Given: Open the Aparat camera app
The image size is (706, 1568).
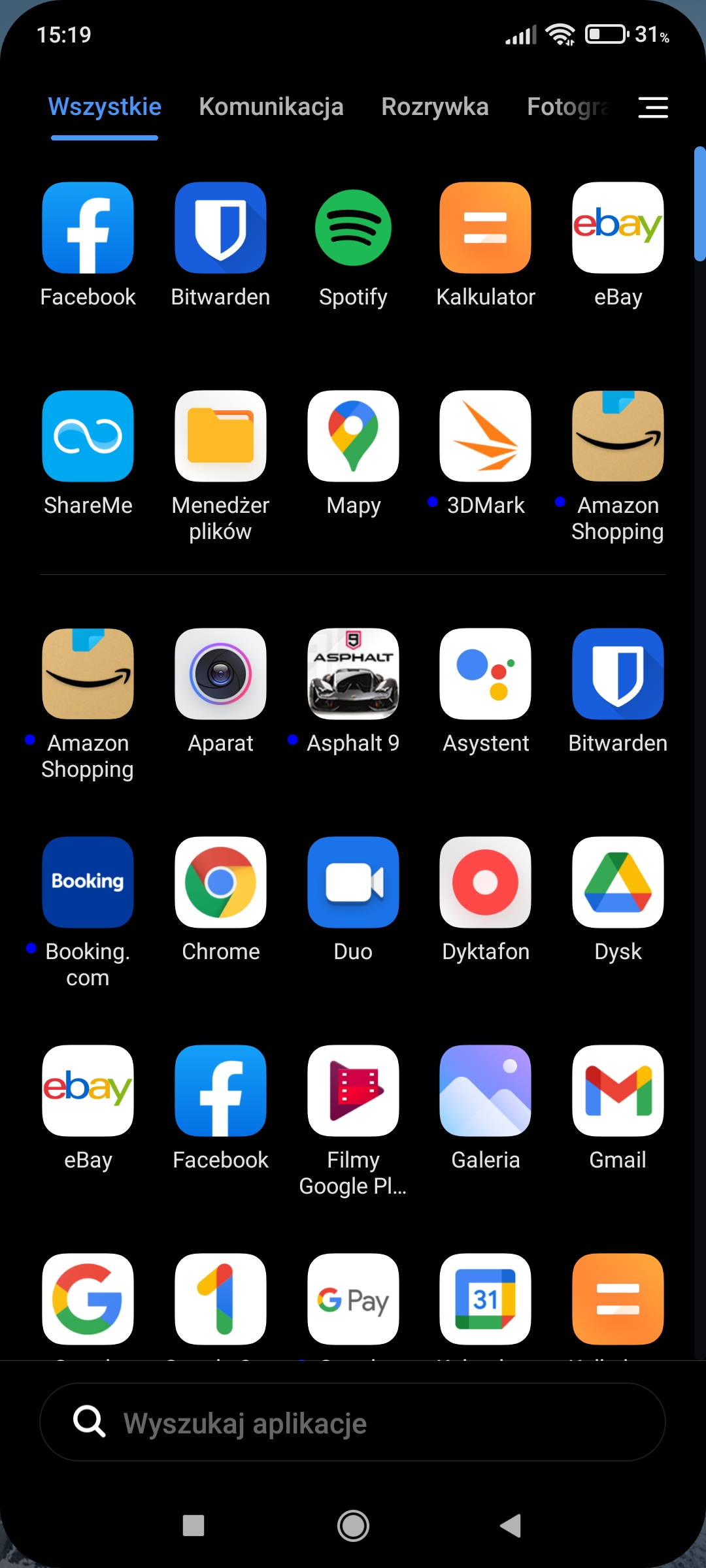Looking at the screenshot, I should pos(220,674).
